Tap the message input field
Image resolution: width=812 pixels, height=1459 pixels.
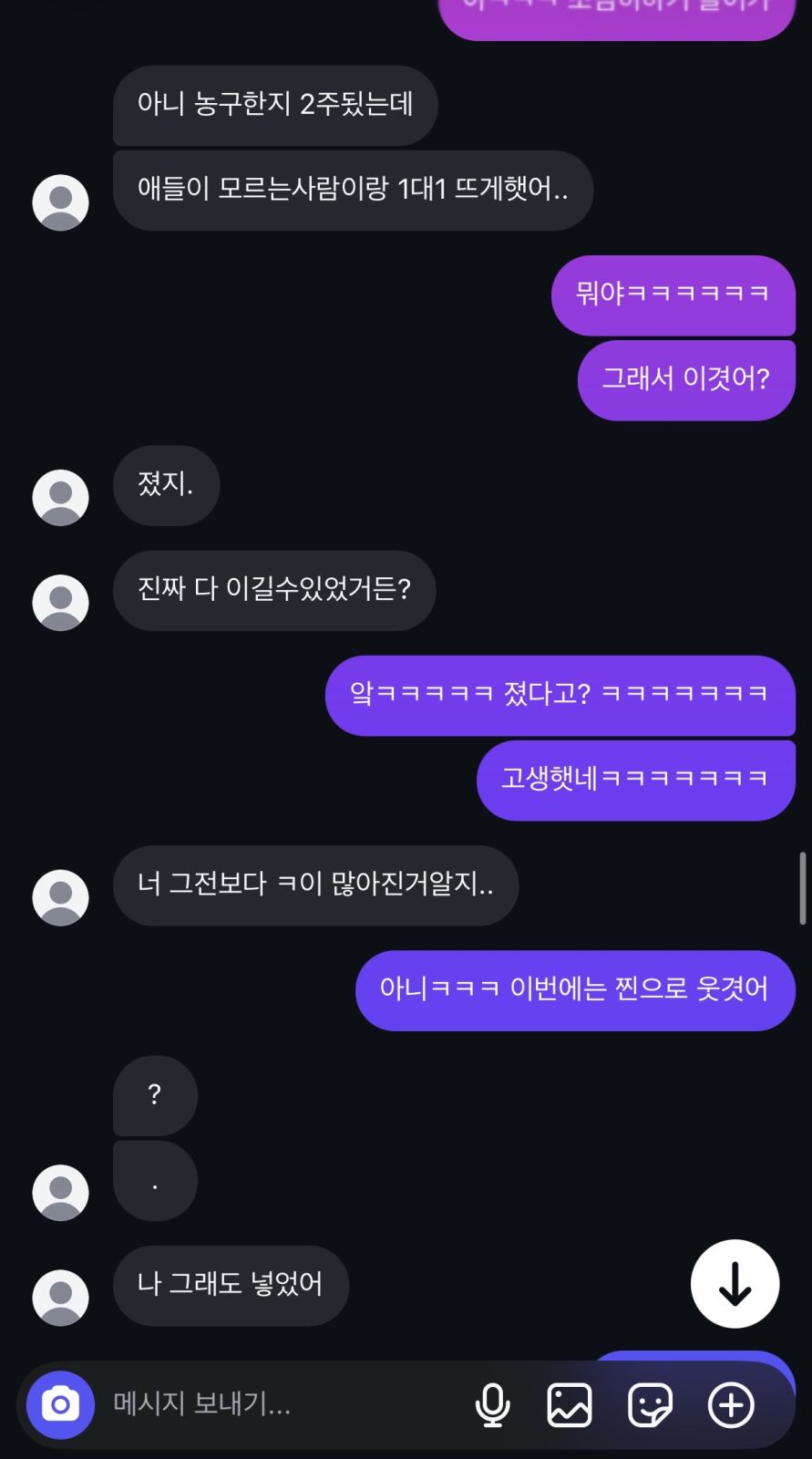pos(283,1404)
